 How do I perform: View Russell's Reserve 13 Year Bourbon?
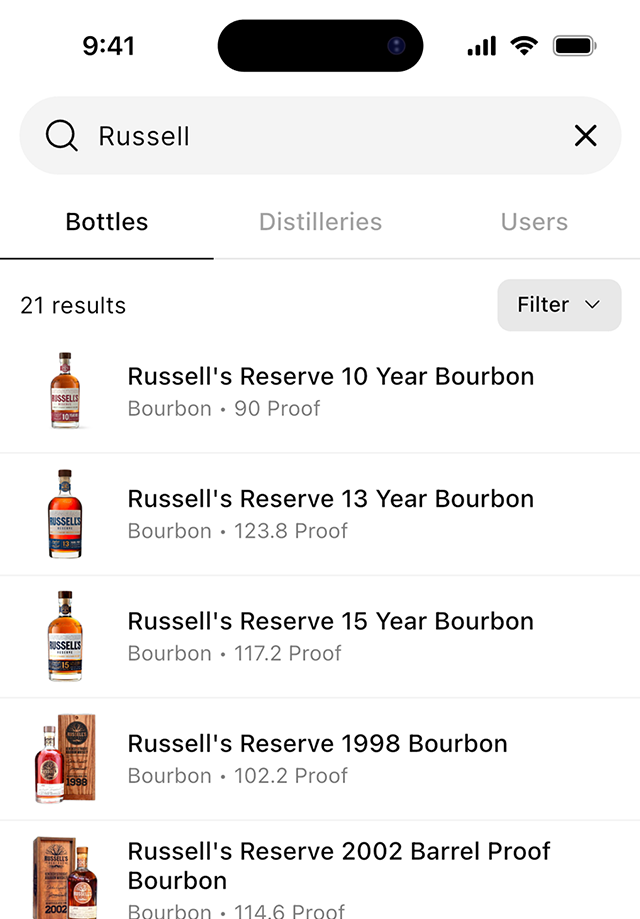(330, 513)
